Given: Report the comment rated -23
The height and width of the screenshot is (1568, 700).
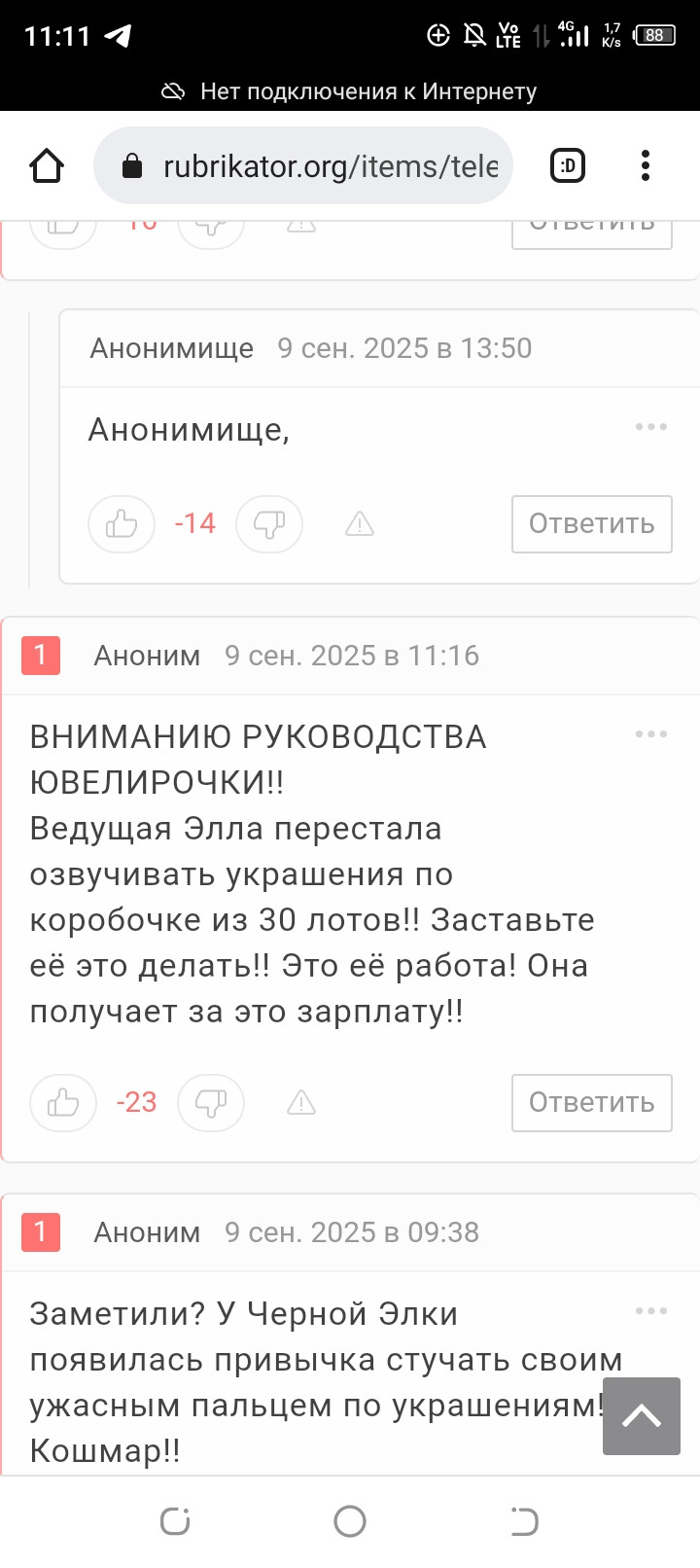Looking at the screenshot, I should tap(301, 1103).
